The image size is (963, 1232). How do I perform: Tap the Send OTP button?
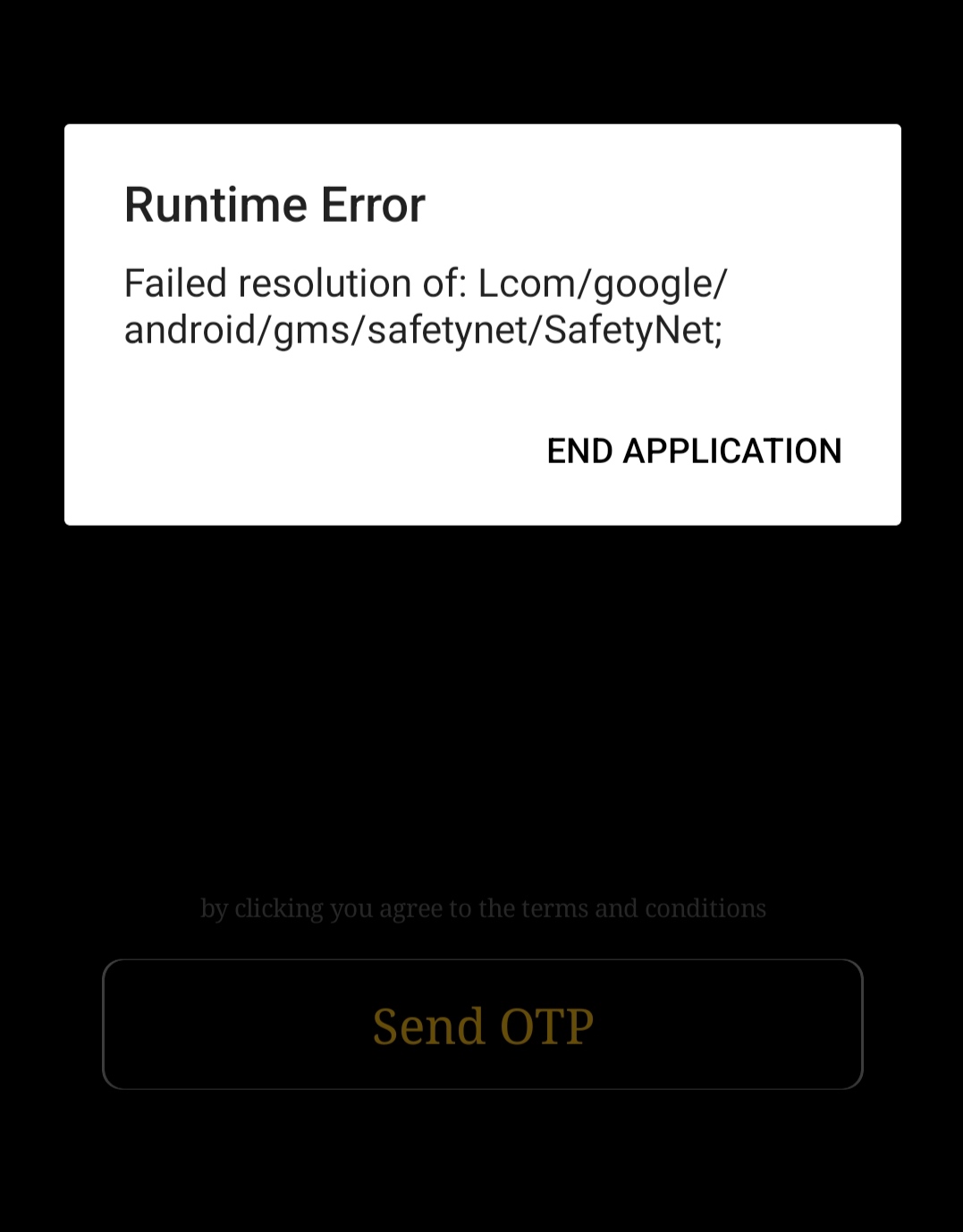(483, 1025)
